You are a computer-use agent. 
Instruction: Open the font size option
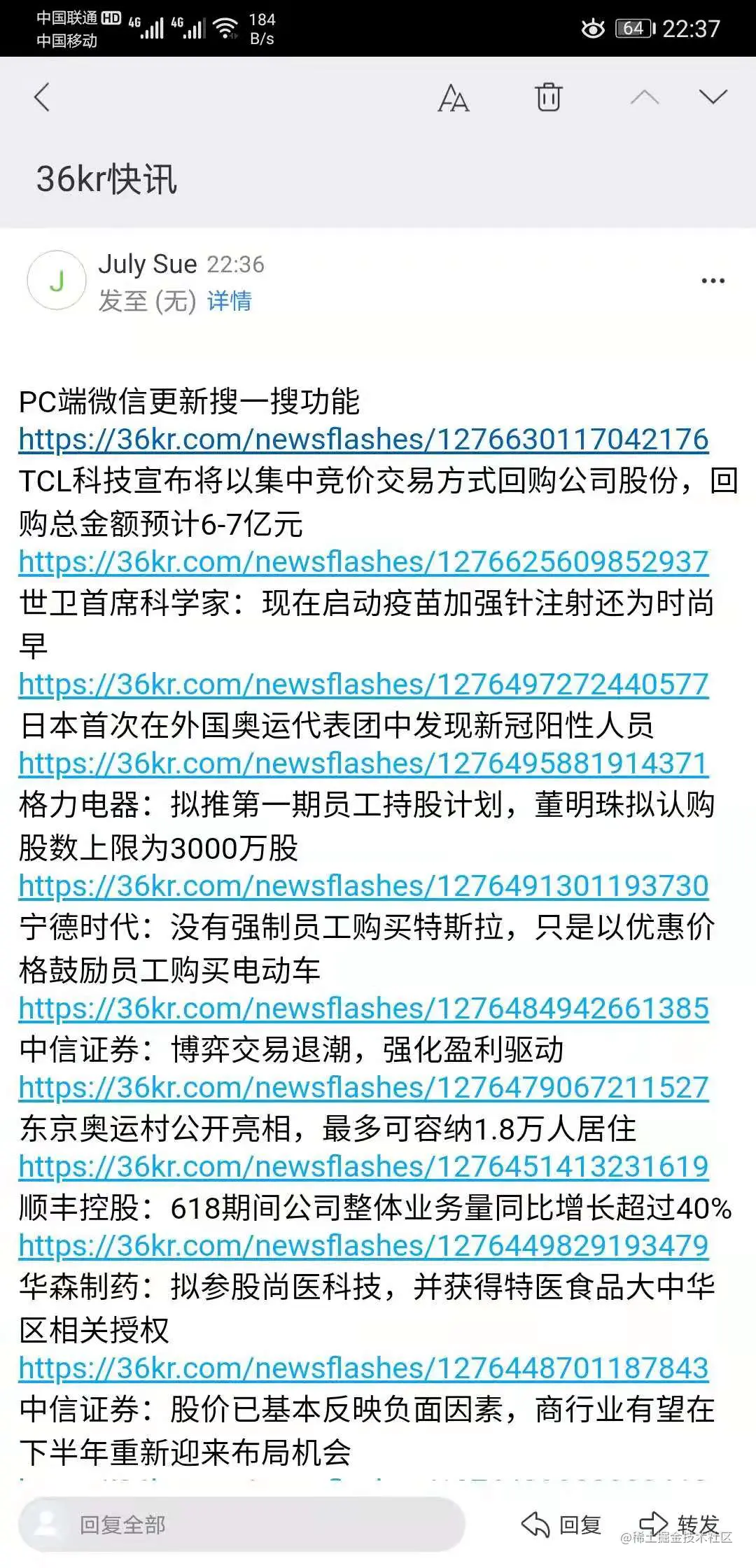coord(453,97)
